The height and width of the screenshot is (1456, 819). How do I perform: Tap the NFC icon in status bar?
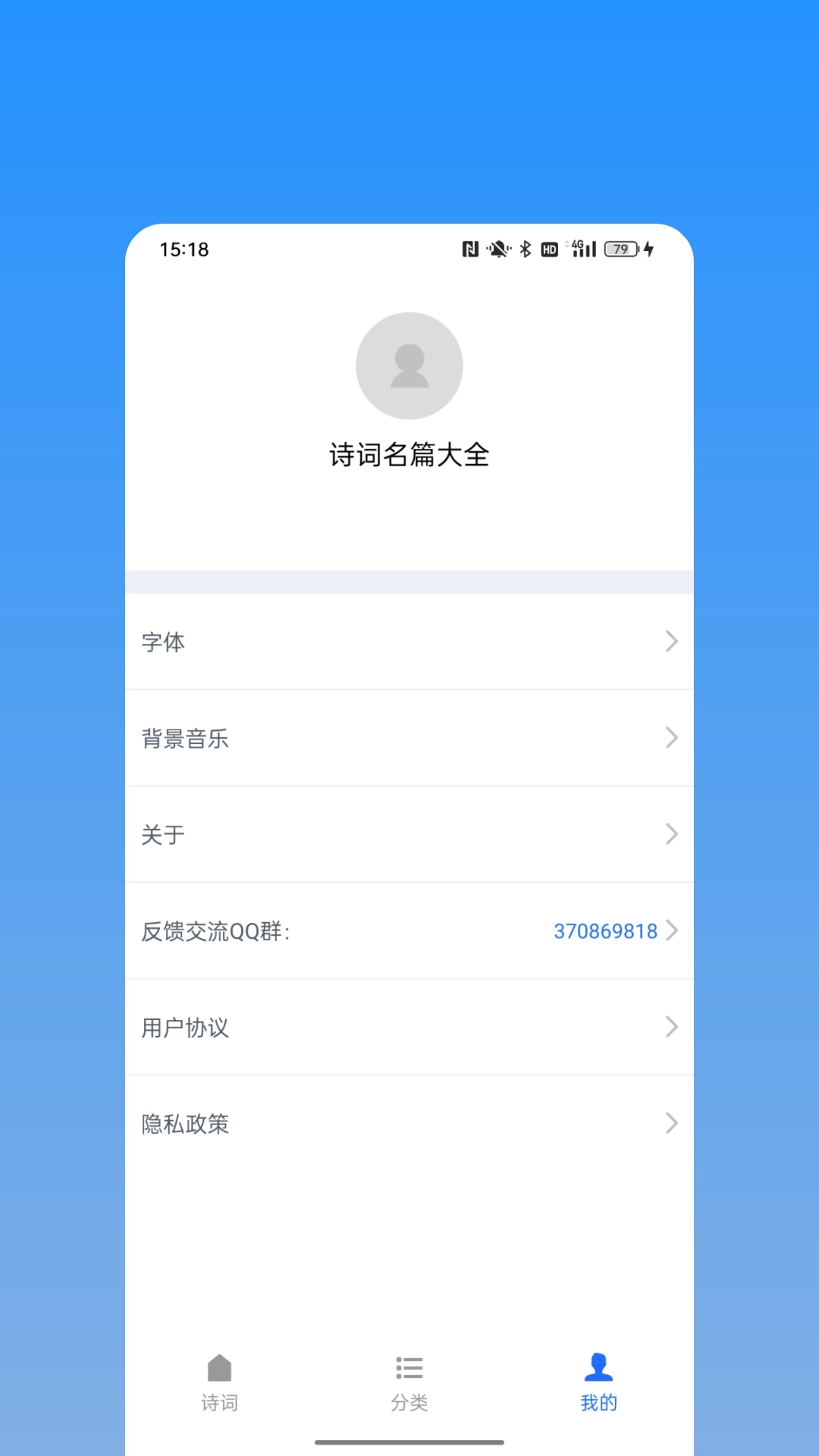[x=469, y=249]
